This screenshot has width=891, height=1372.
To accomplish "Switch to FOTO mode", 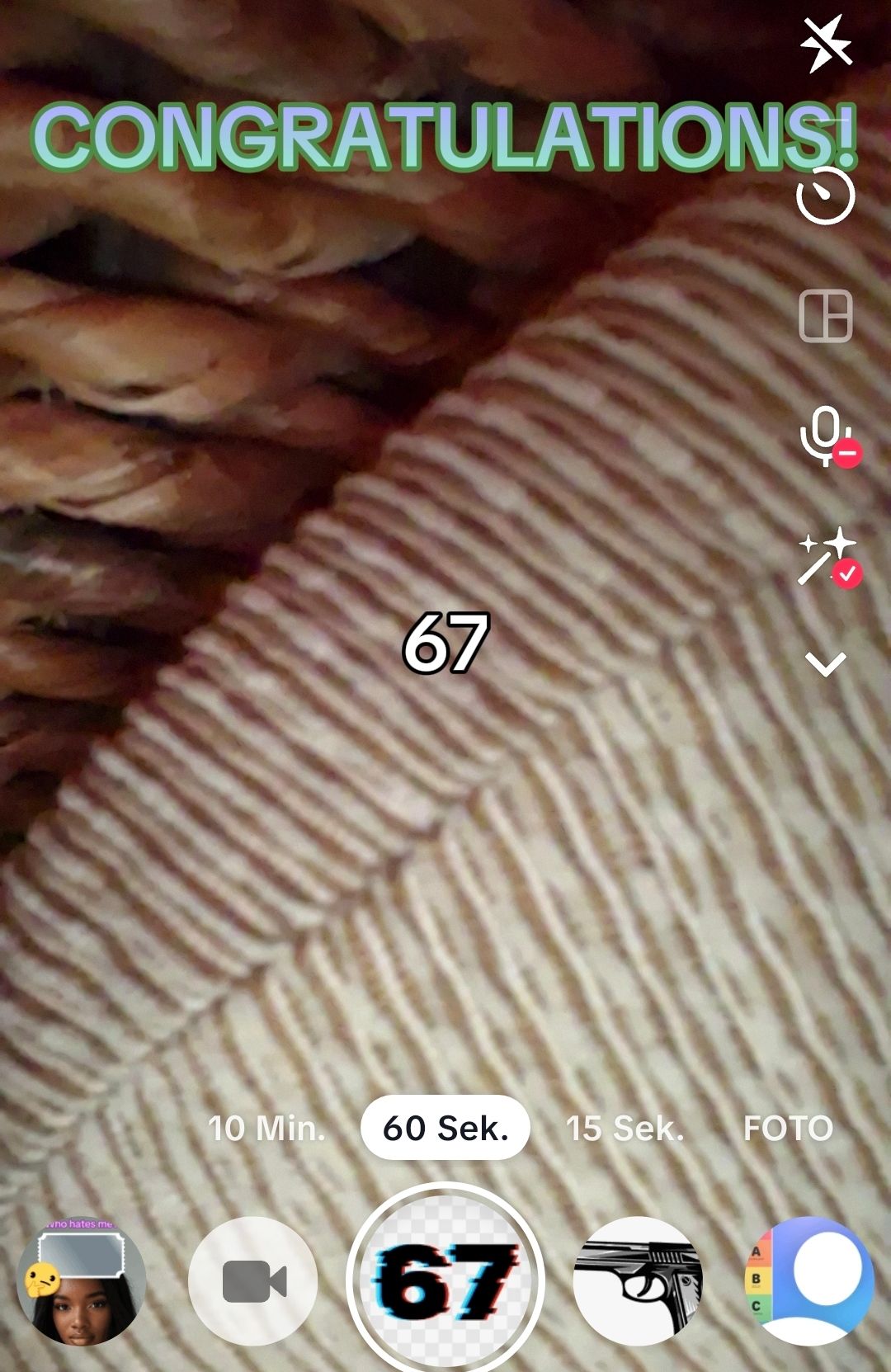I will (x=788, y=1128).
